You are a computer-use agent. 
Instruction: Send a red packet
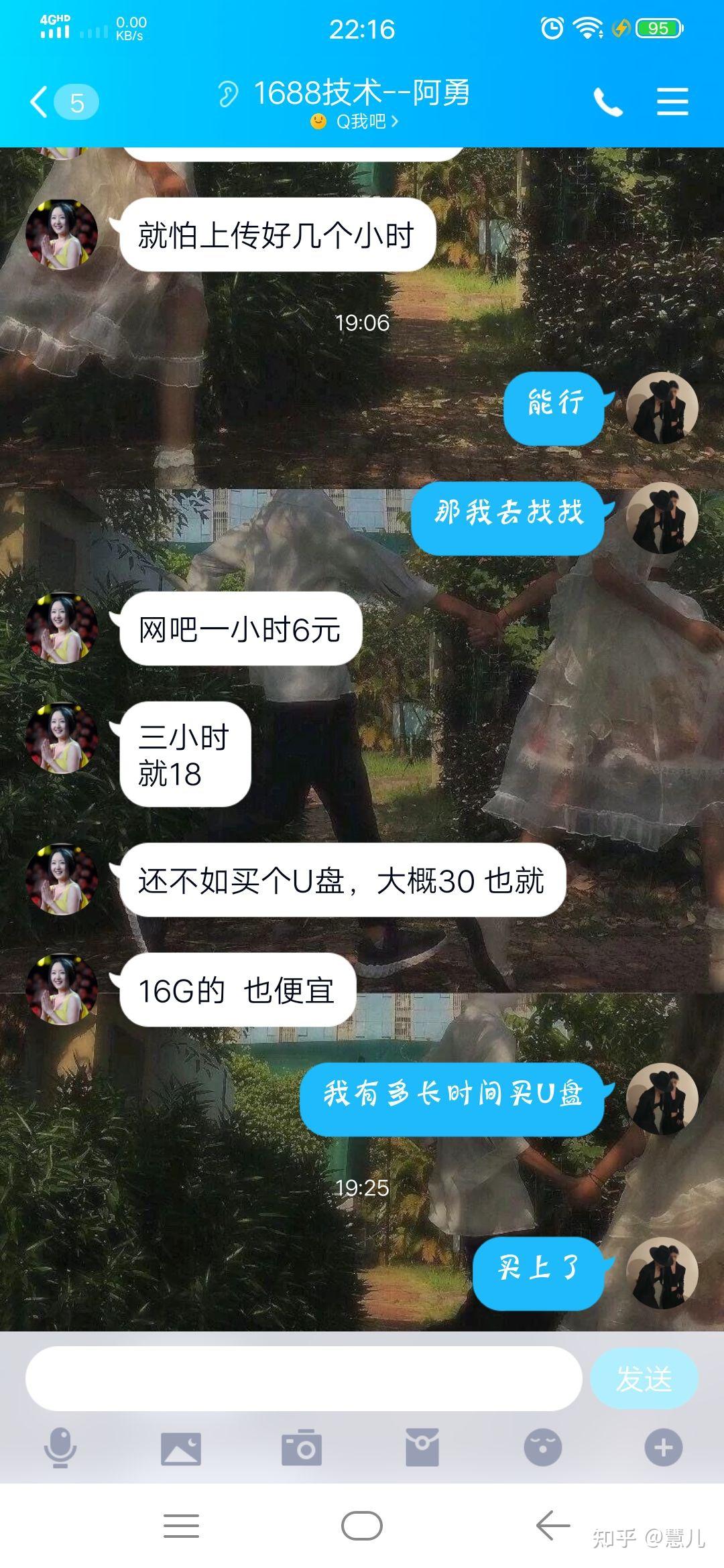click(422, 1447)
